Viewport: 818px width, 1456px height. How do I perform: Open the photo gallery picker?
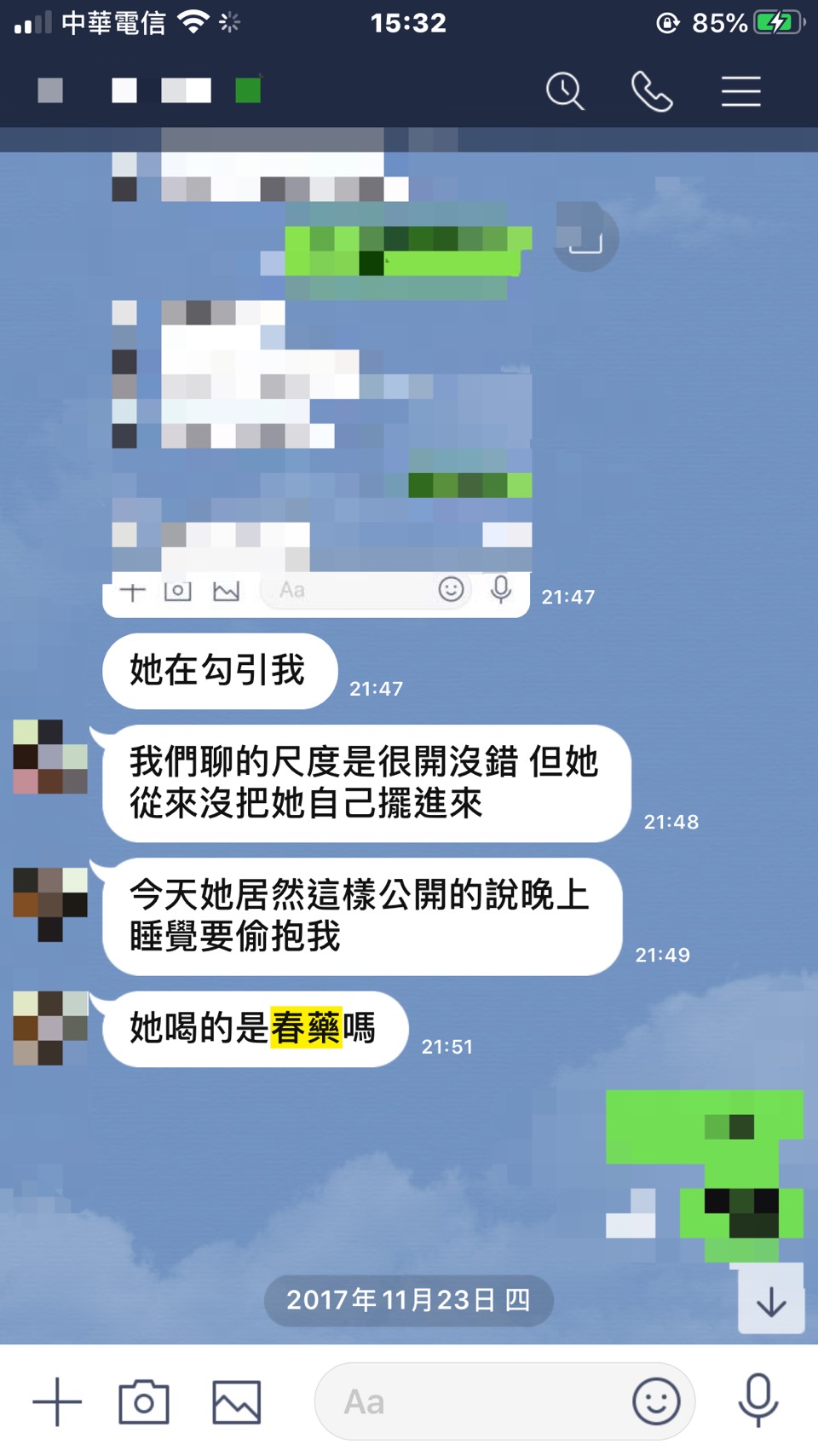pyautogui.click(x=236, y=1401)
